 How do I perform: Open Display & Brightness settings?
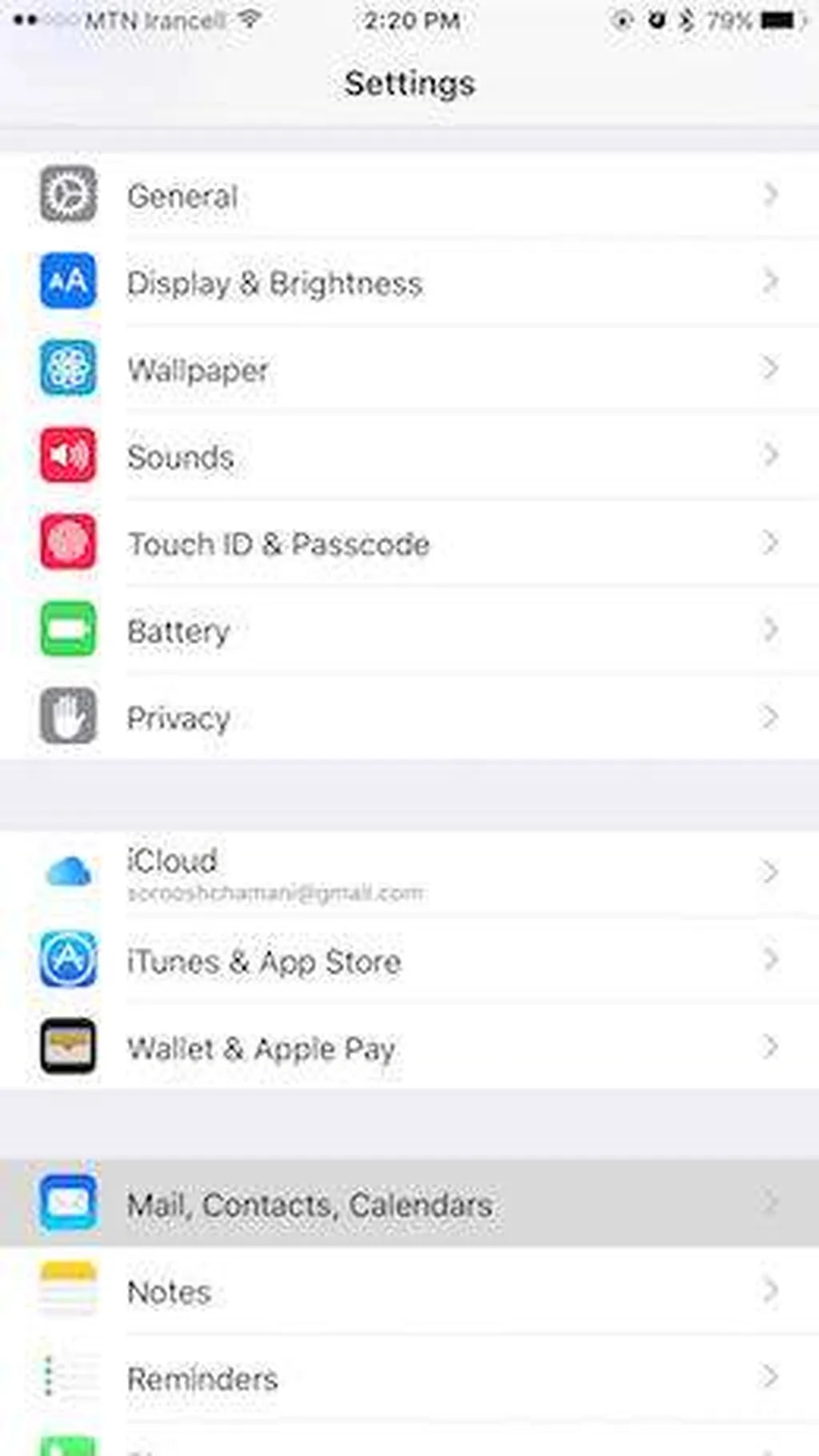click(x=408, y=283)
